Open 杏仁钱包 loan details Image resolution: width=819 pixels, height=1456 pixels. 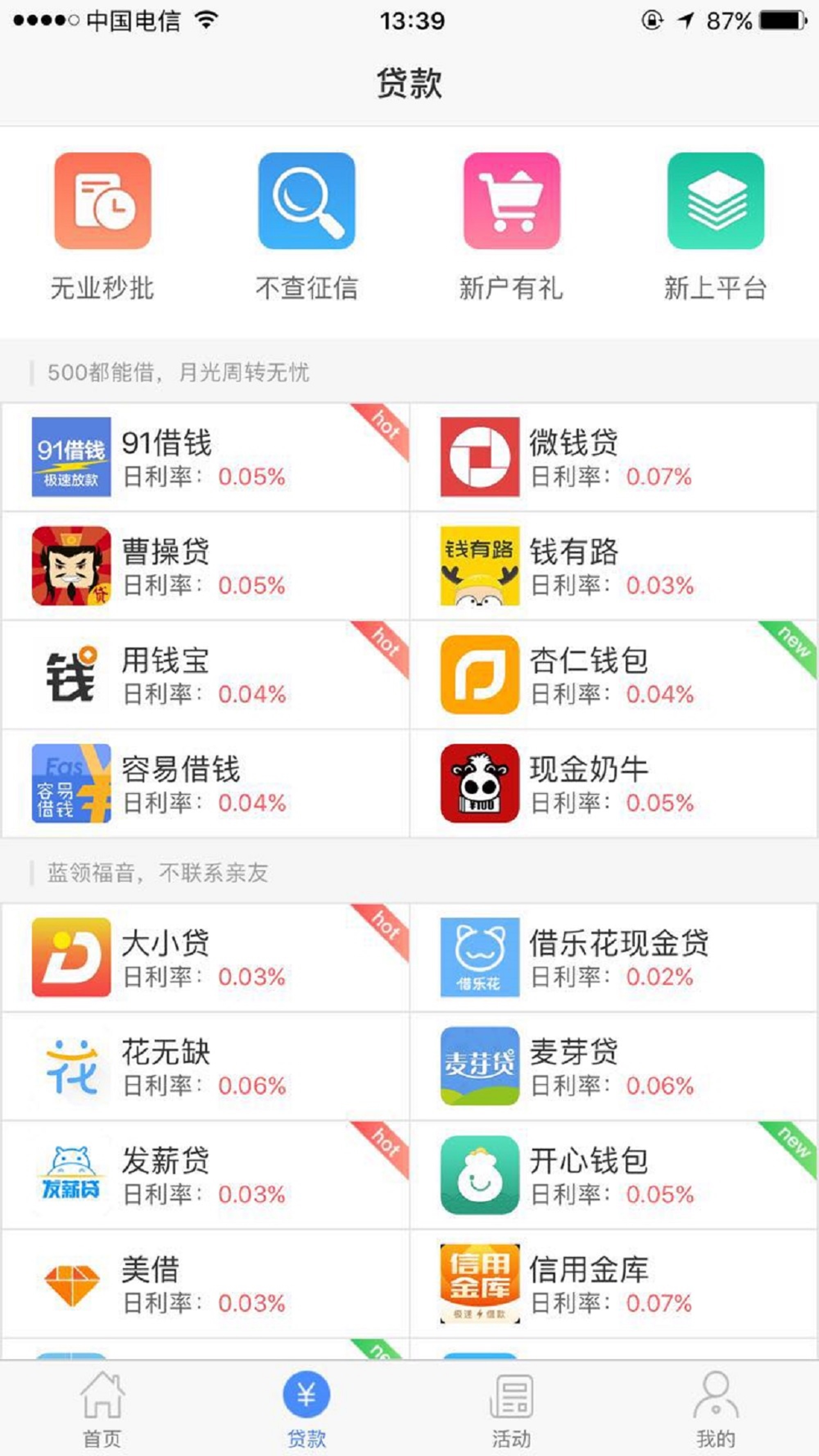[x=613, y=675]
